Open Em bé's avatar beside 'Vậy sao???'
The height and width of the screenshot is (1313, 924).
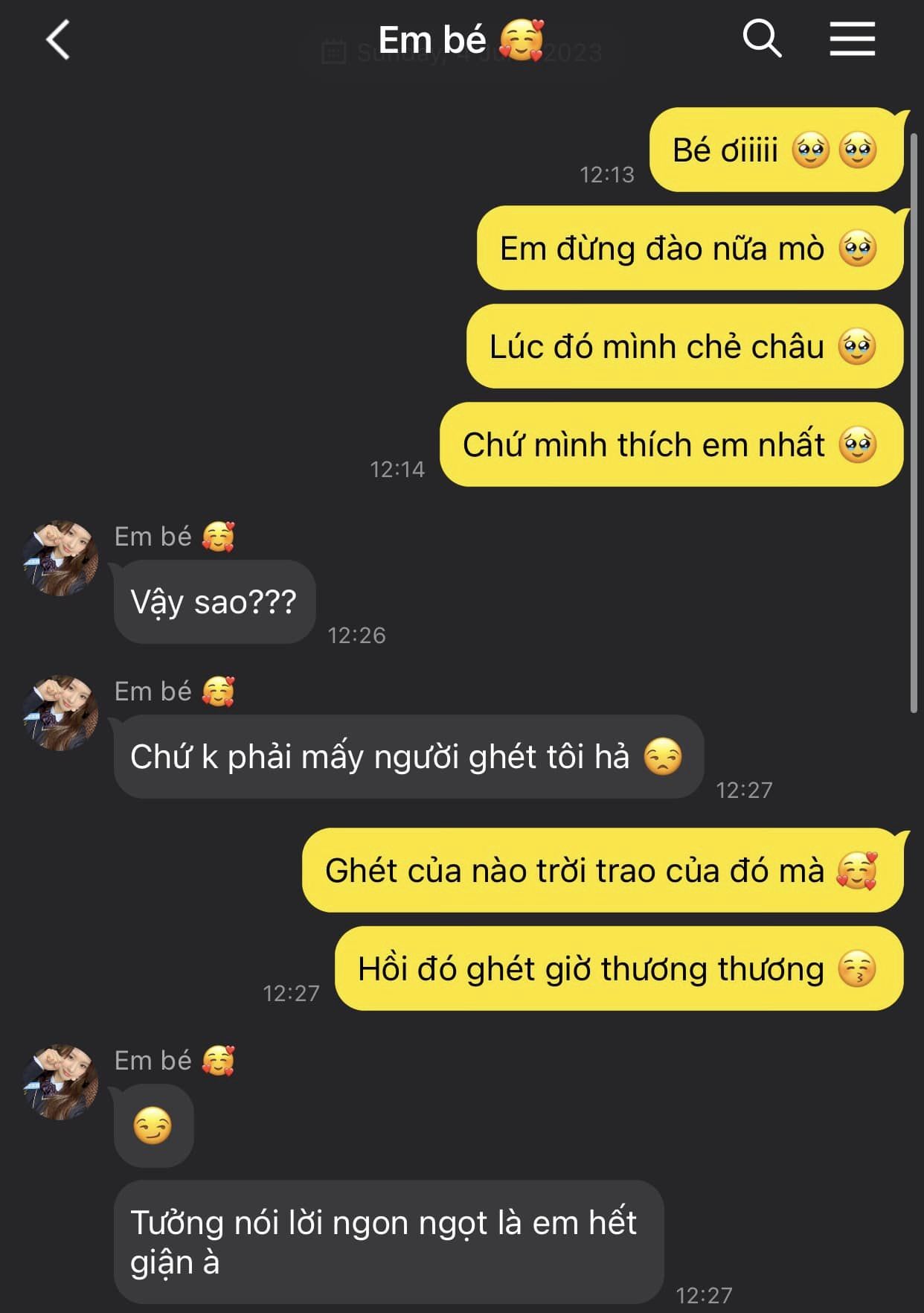[x=60, y=558]
